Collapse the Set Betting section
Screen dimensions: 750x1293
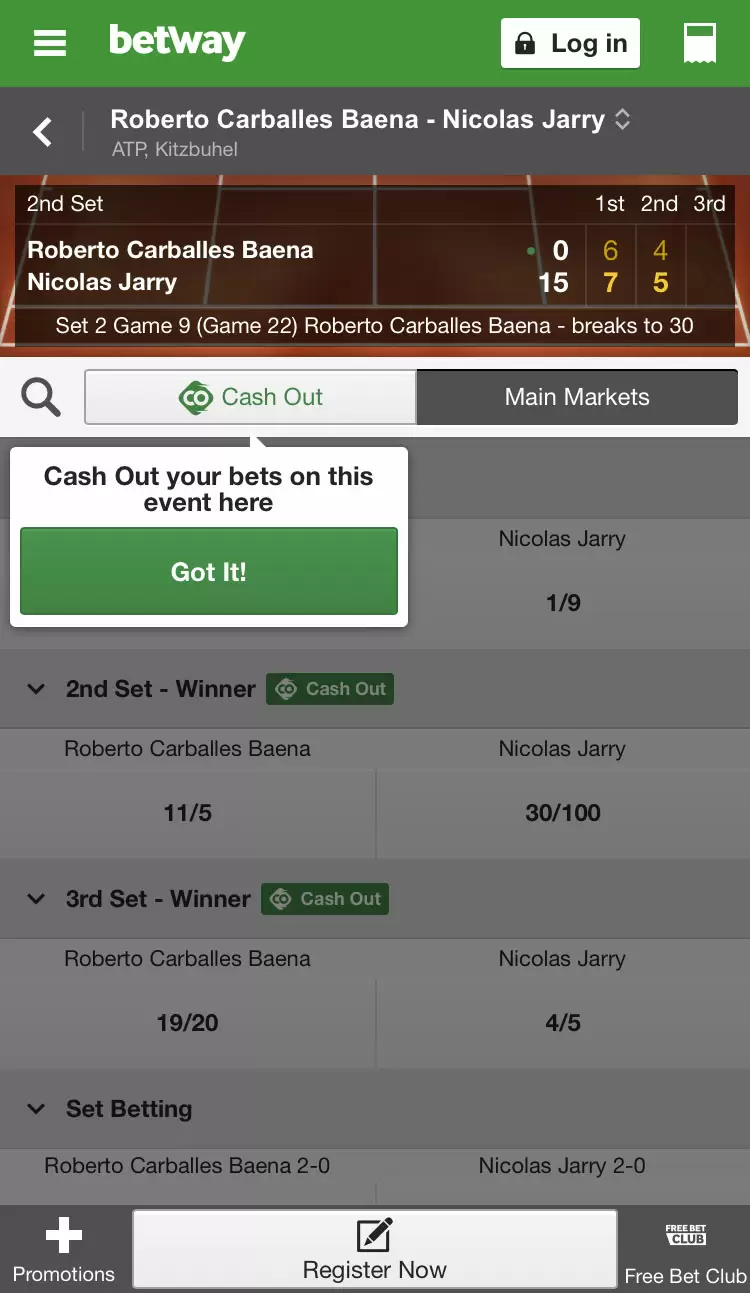37,1109
